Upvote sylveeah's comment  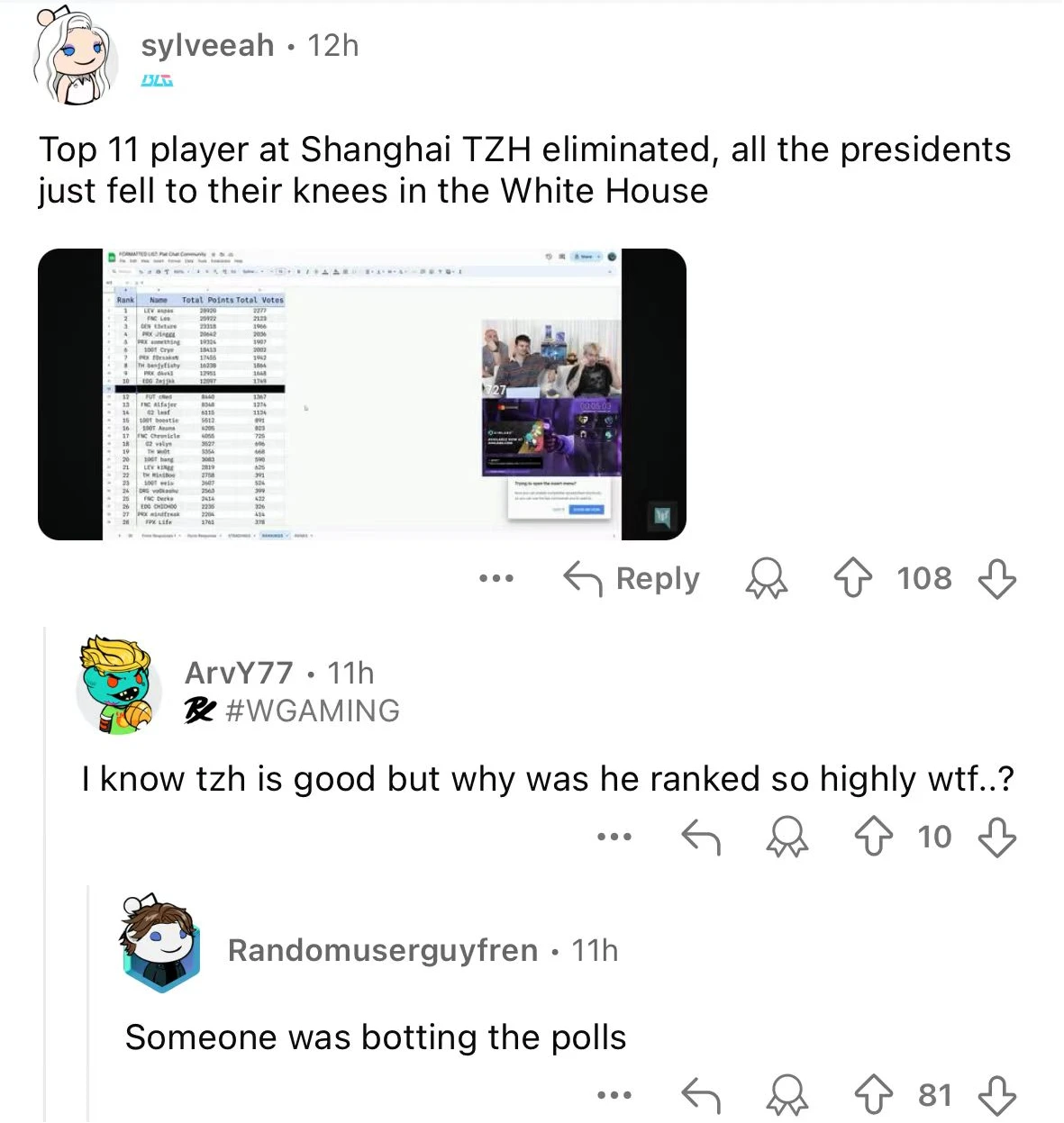point(850,578)
